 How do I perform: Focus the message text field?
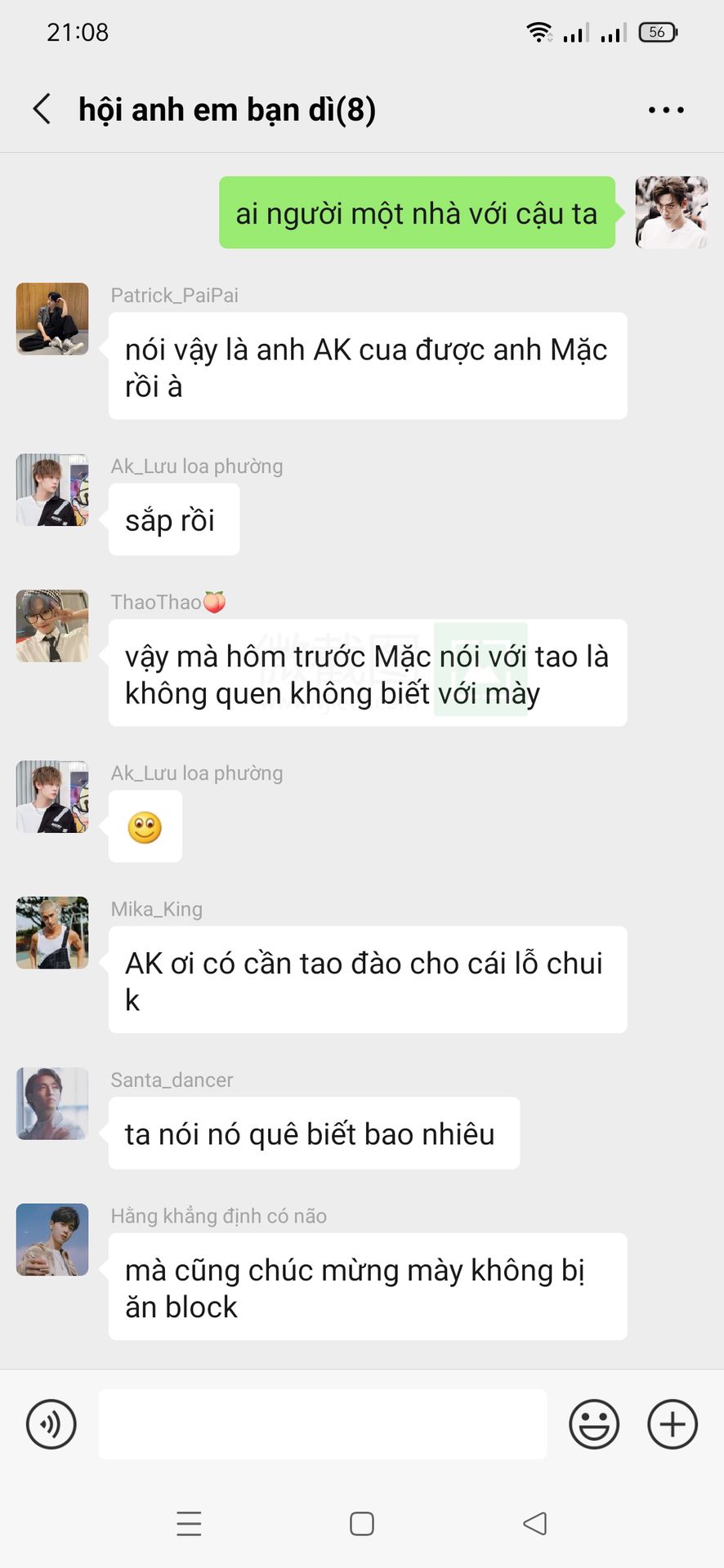(323, 1424)
